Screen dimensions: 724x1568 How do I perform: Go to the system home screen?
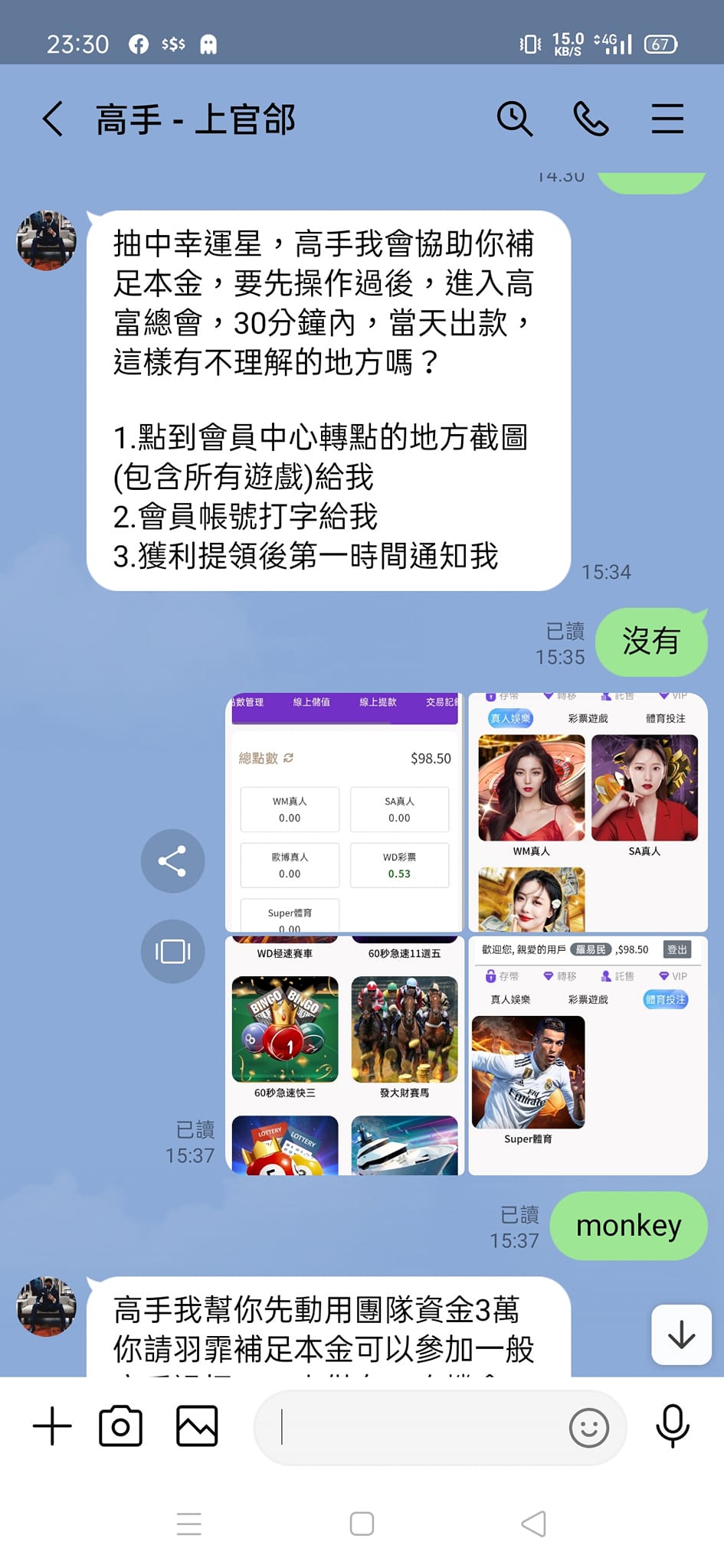[362, 1524]
